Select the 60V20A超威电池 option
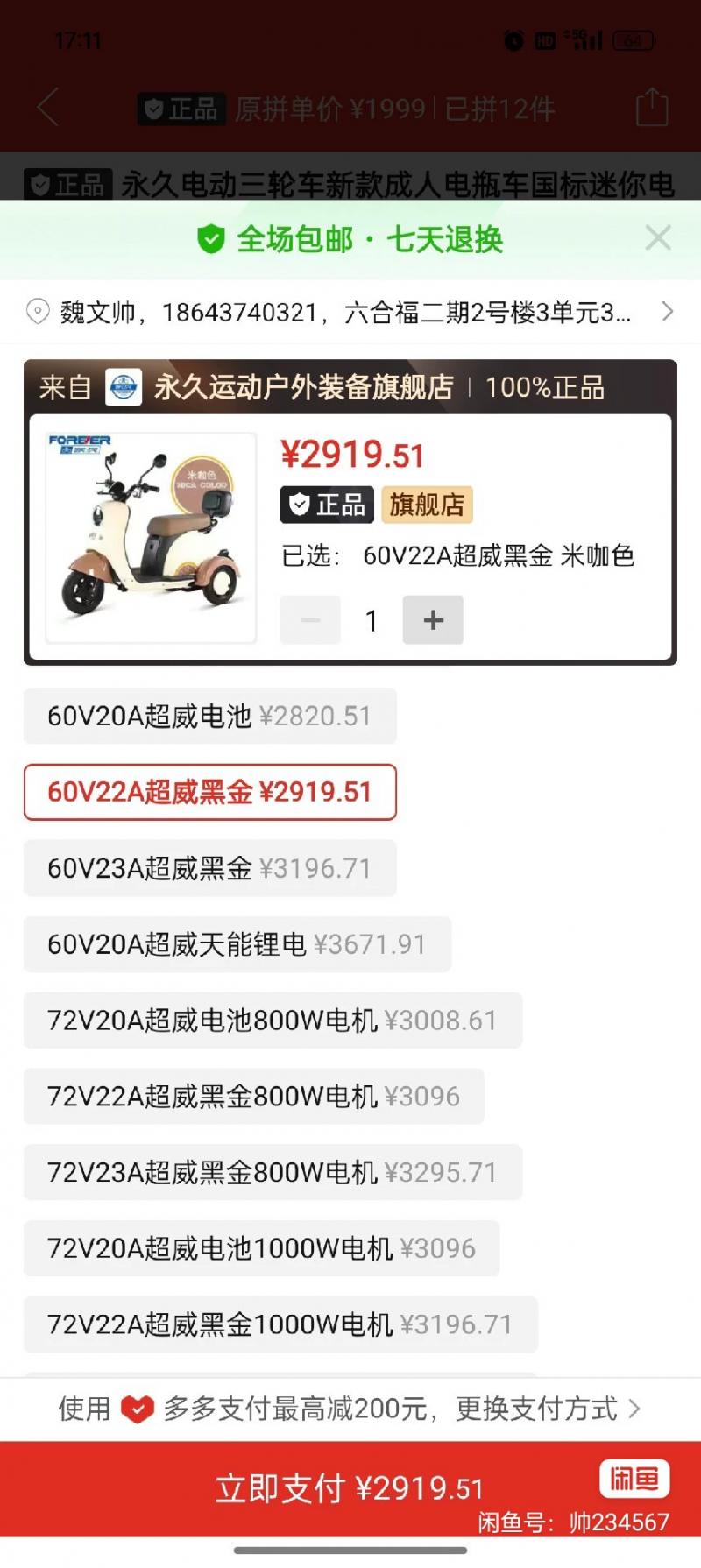 (210, 717)
